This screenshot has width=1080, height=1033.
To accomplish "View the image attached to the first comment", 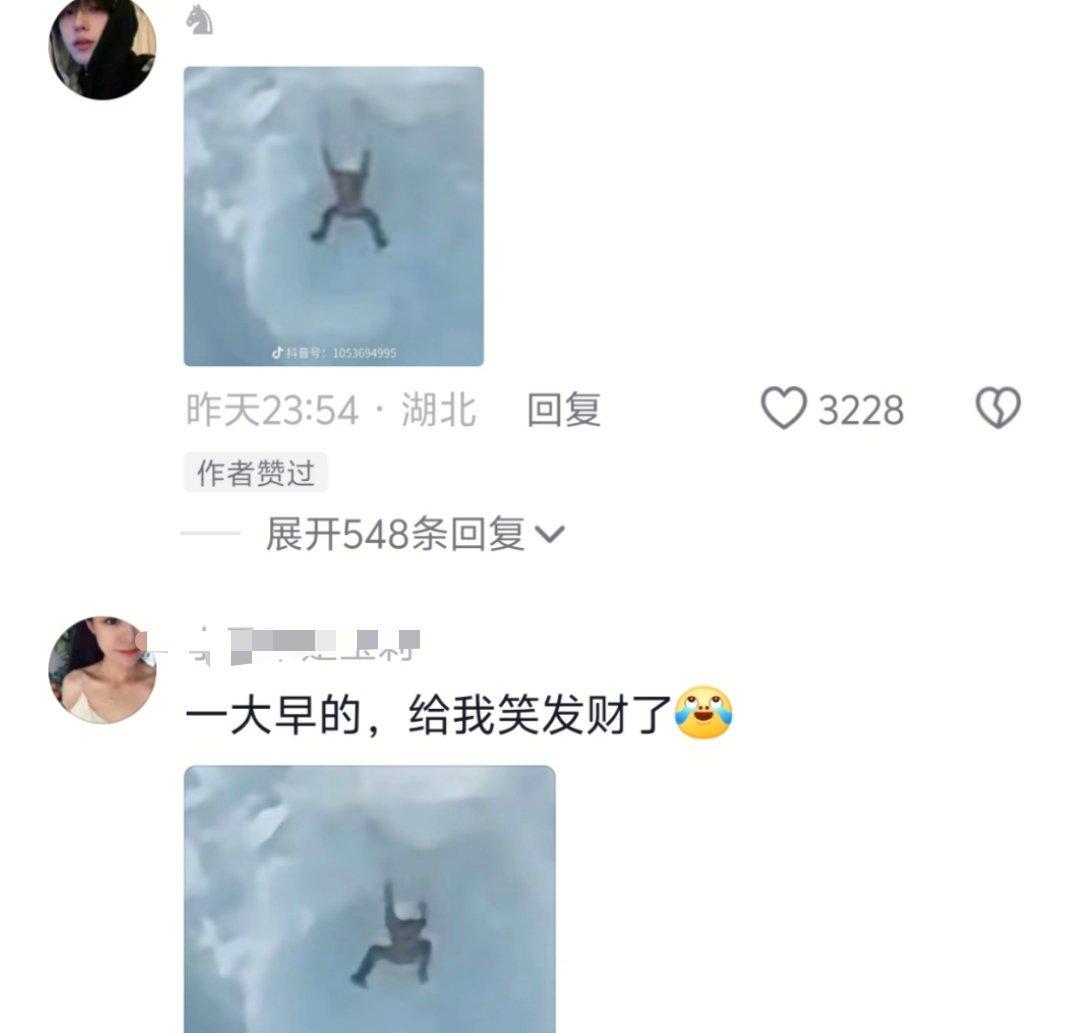I will [334, 216].
